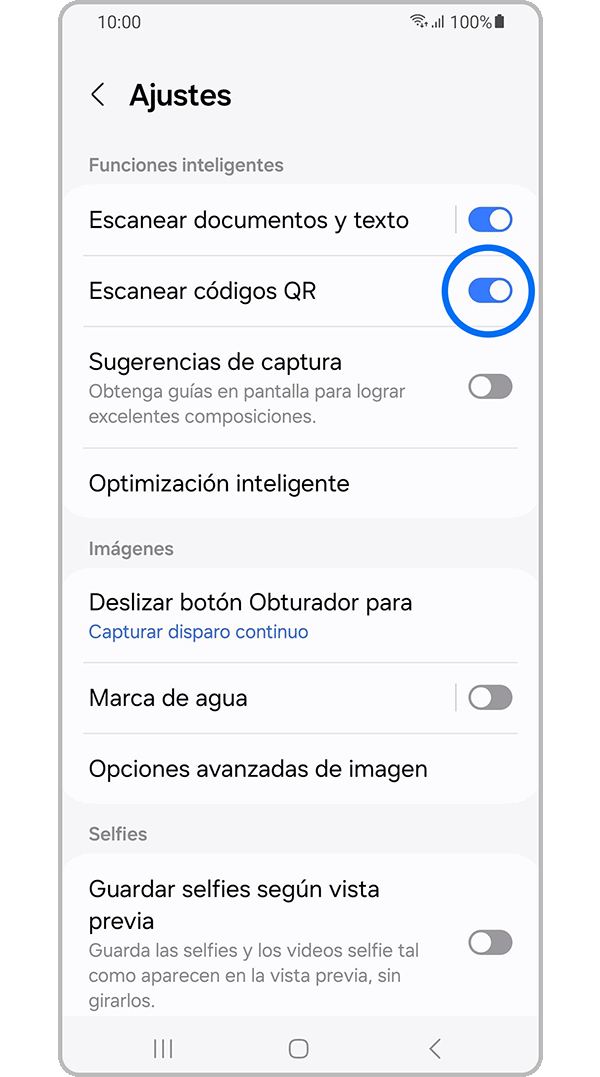
Task: Disable Escanear códigos QR
Action: point(490,291)
